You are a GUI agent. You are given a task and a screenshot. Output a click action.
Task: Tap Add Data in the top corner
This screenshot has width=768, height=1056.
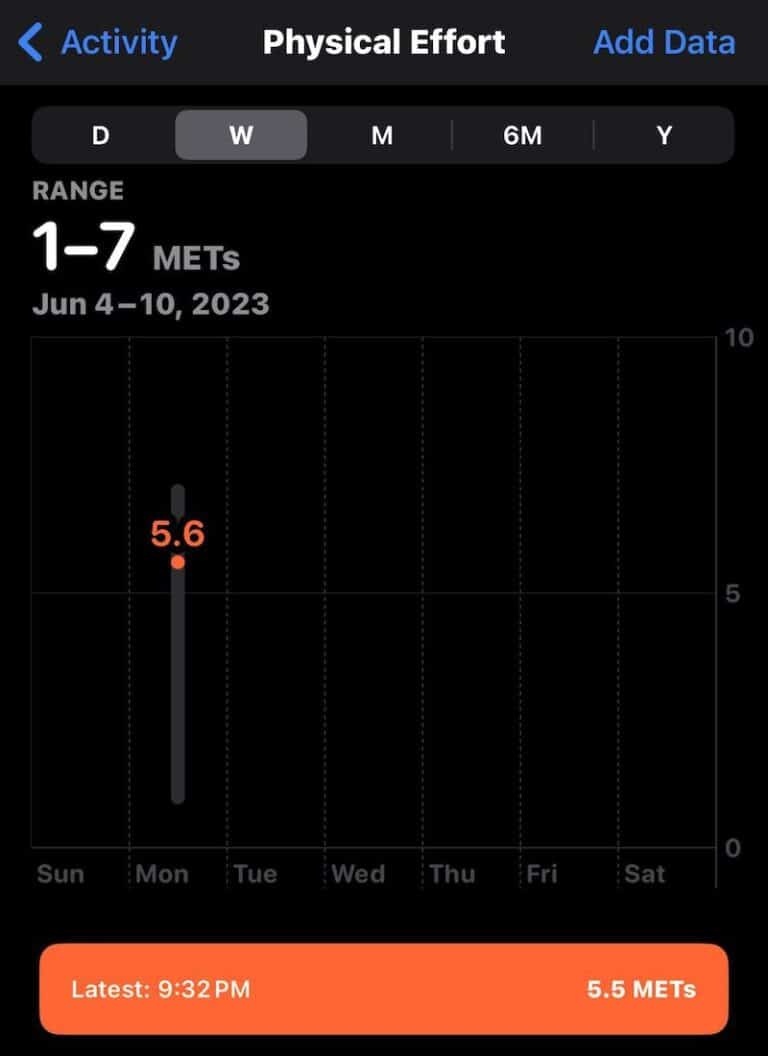click(x=664, y=42)
